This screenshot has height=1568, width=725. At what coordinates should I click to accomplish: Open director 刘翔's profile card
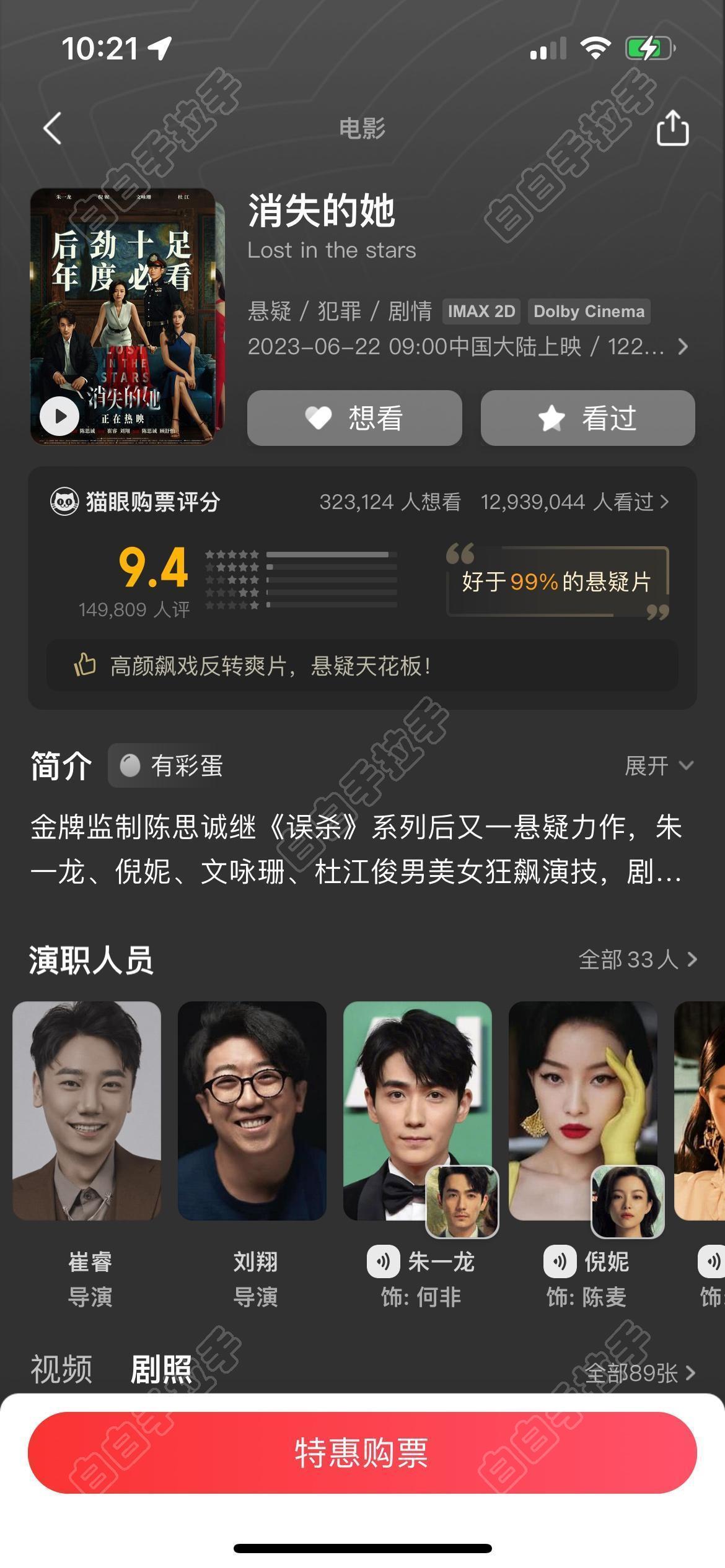[x=252, y=1111]
